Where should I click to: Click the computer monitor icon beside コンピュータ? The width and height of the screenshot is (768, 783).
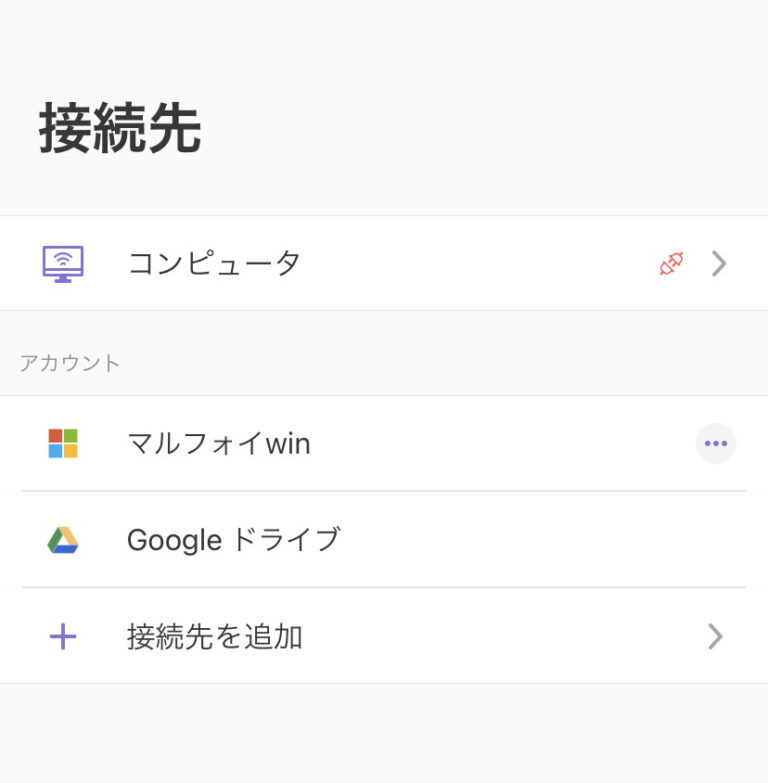[x=62, y=262]
